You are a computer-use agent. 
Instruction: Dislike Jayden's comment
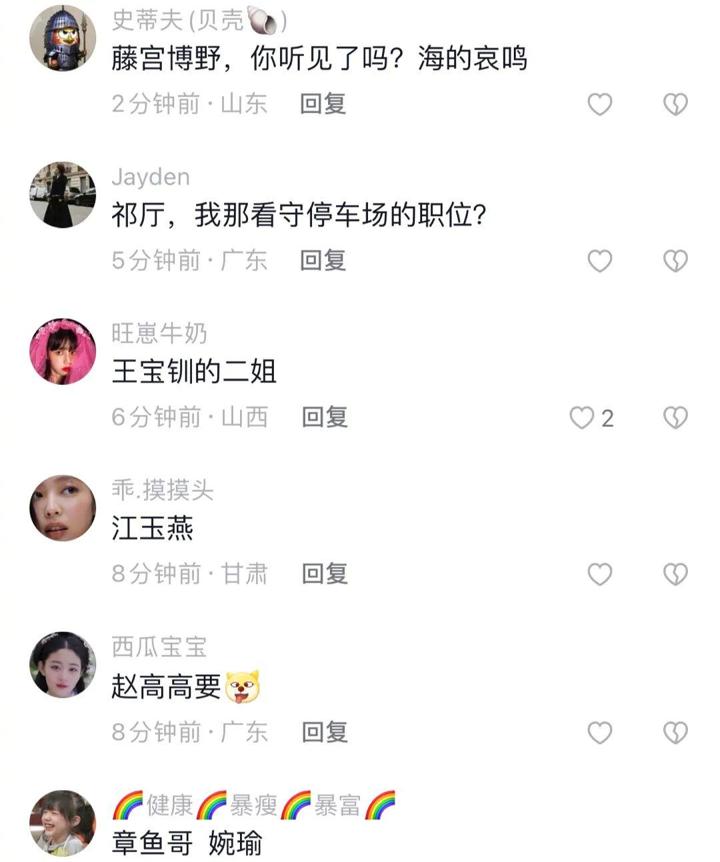pyautogui.click(x=677, y=261)
